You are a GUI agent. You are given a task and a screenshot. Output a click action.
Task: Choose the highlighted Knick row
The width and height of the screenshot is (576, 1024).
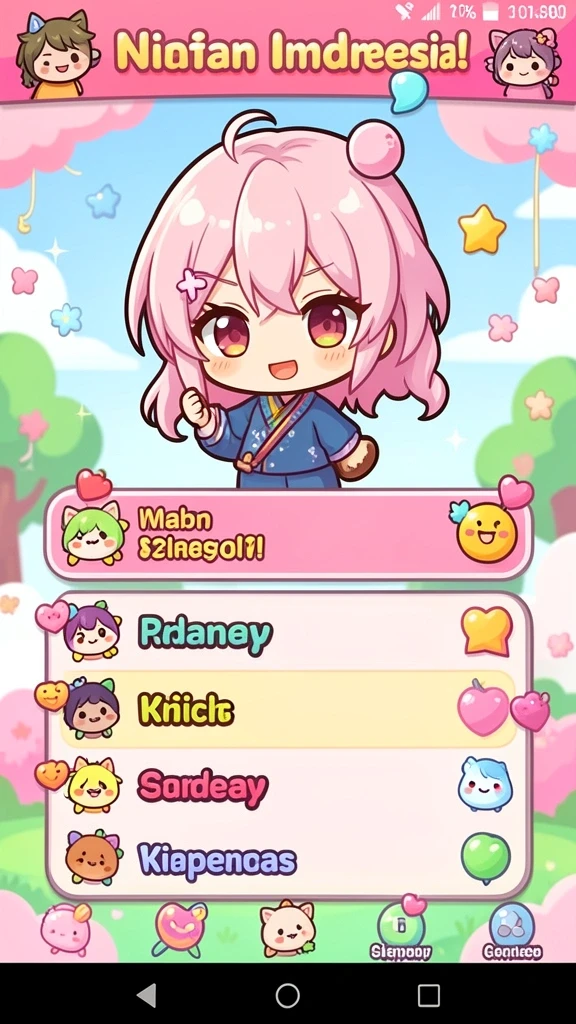pos(289,709)
